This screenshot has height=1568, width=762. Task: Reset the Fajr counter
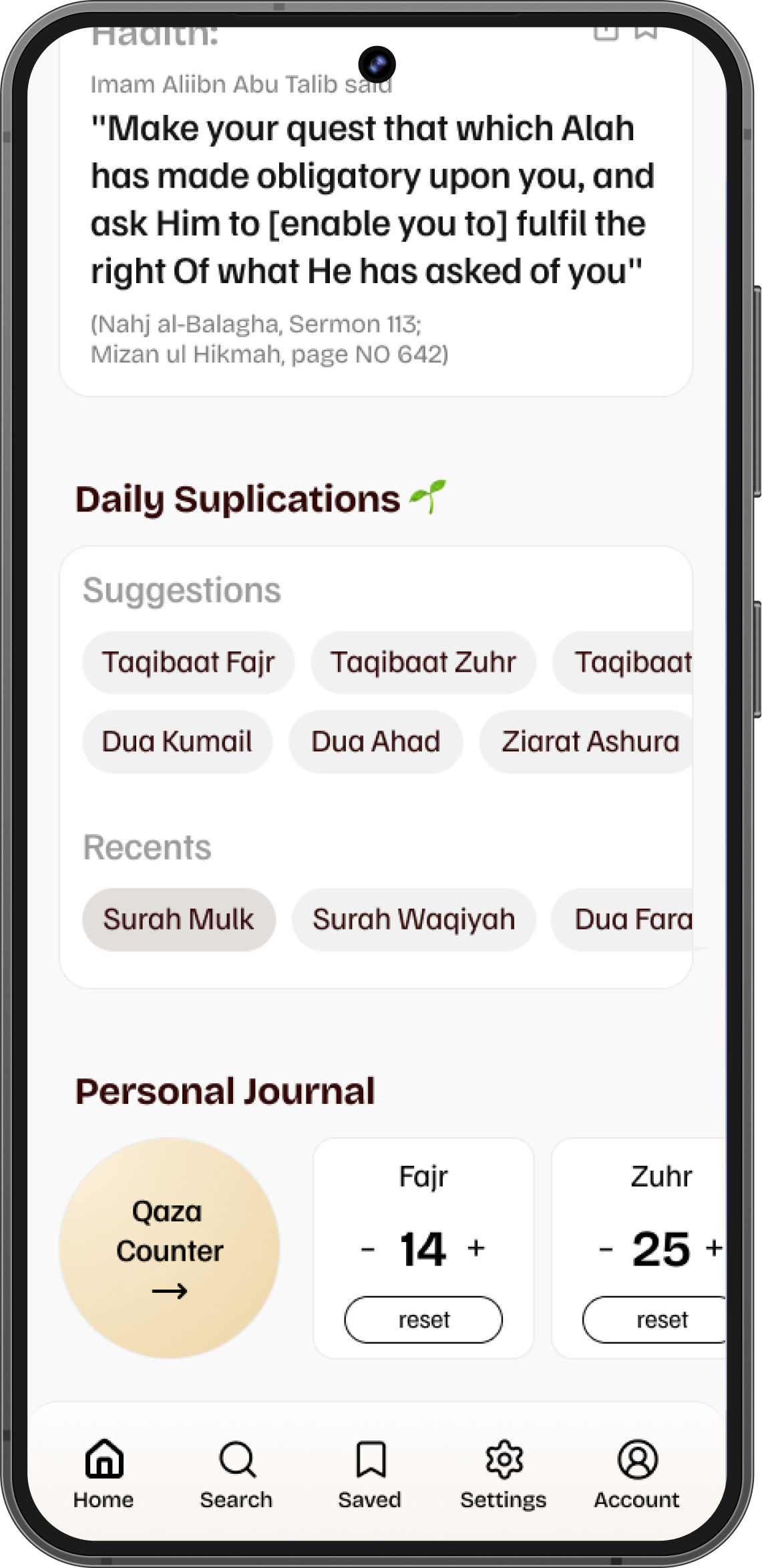(423, 1320)
